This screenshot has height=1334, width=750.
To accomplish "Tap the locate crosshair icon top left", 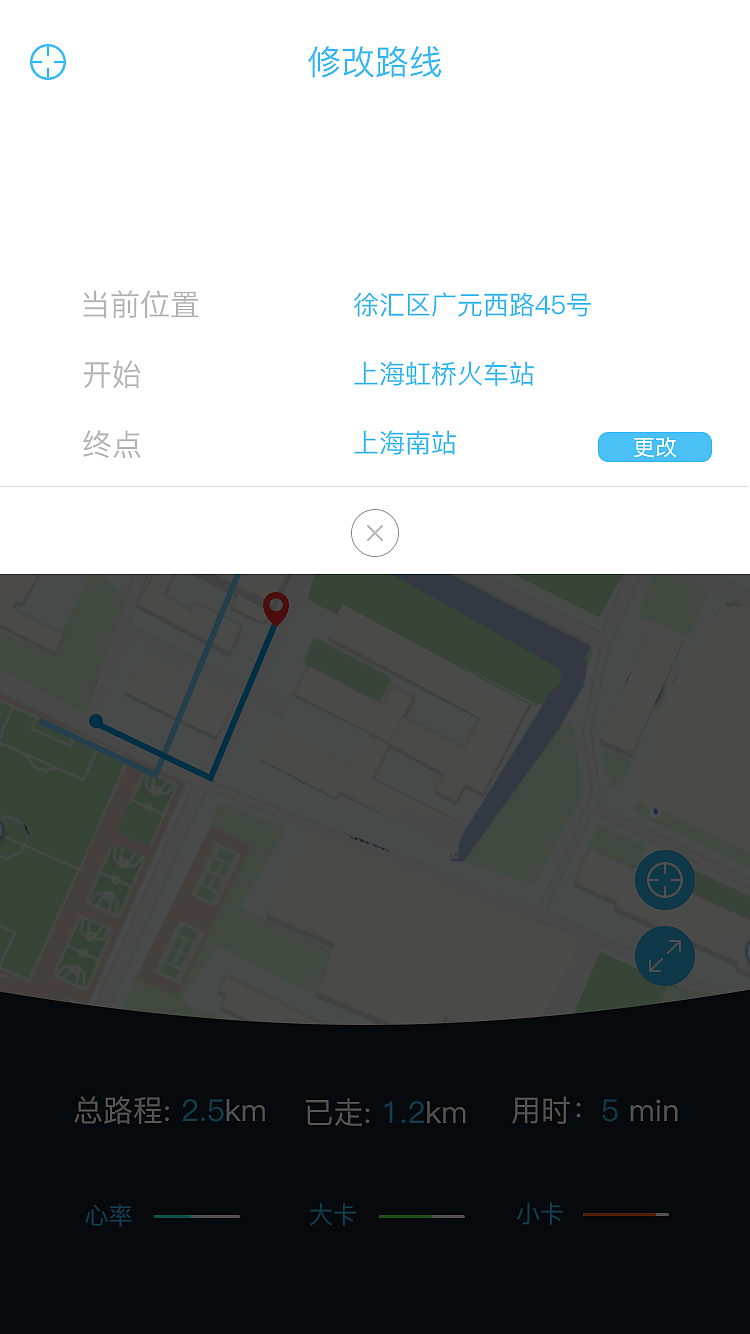I will [47, 61].
